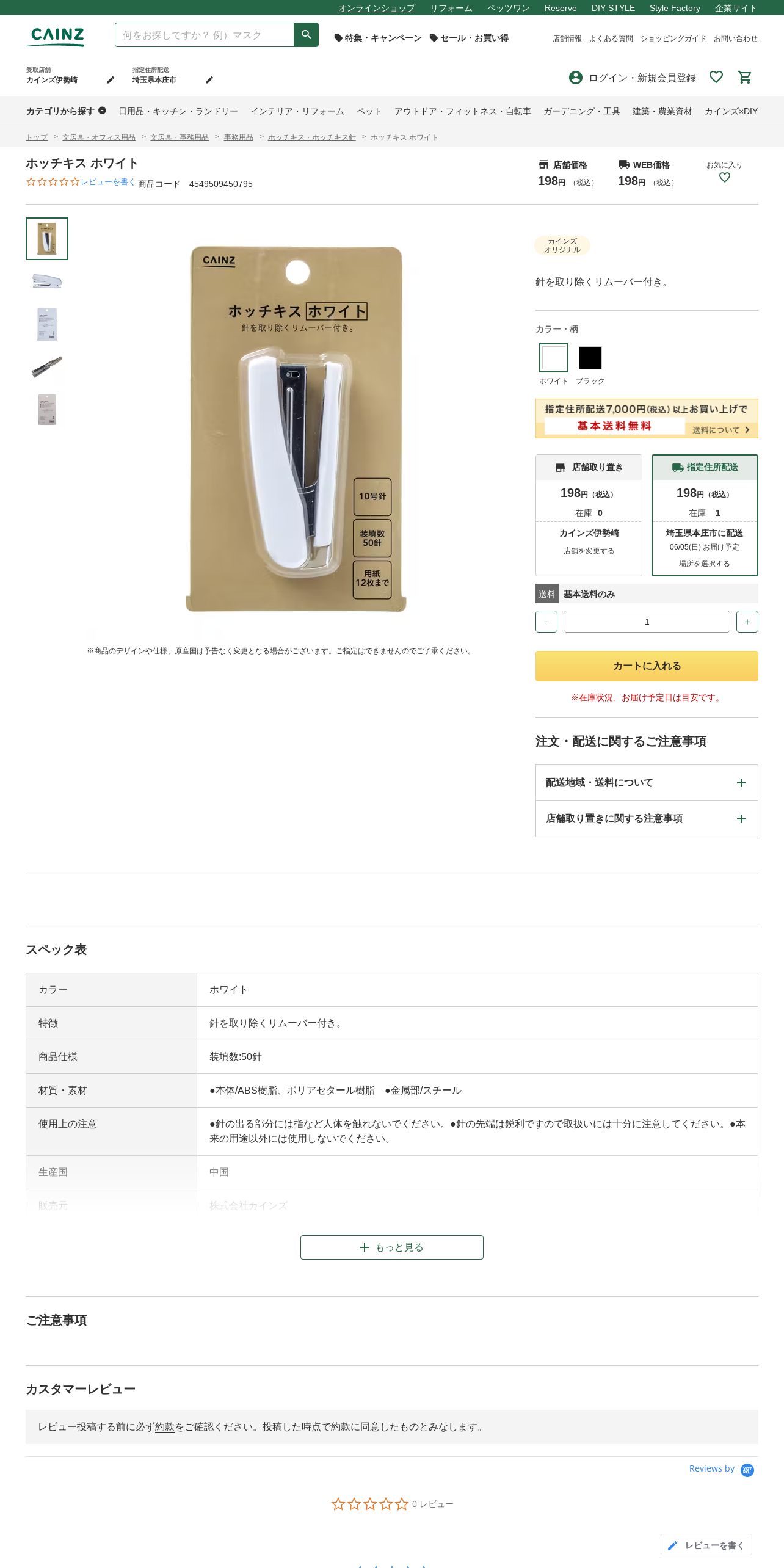Screen dimensions: 784x1568
Task: Increase quantity with the plus button
Action: pyautogui.click(x=747, y=622)
